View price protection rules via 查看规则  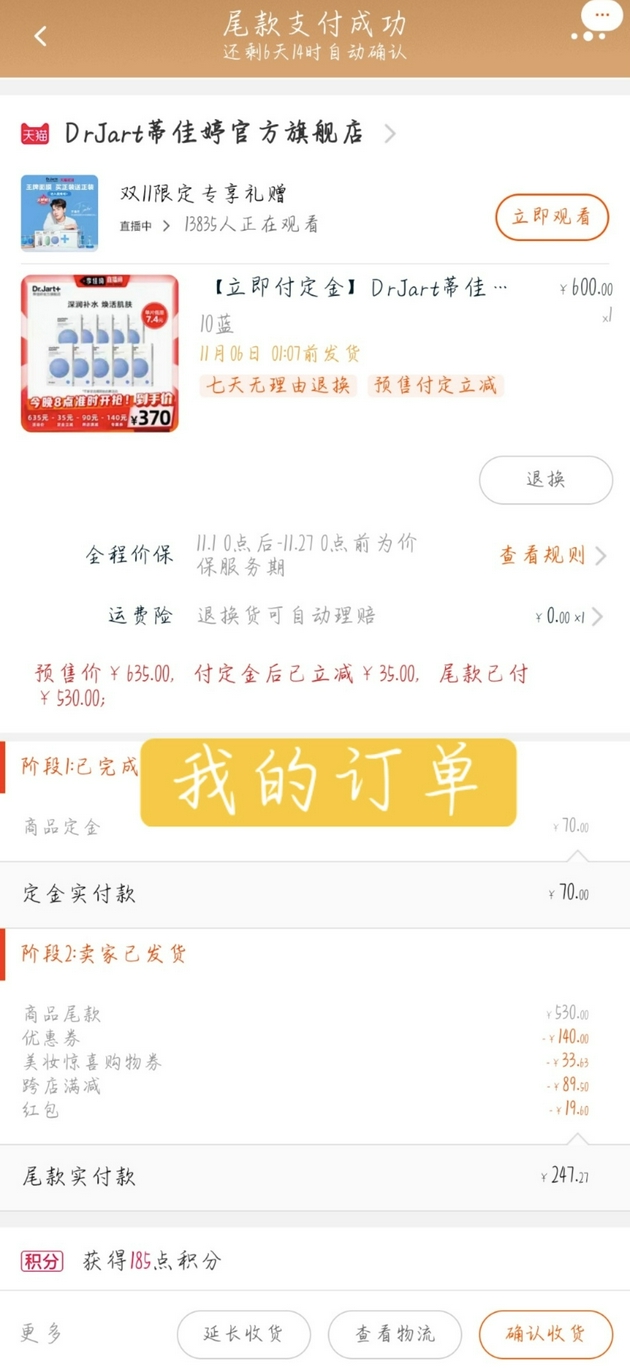tap(551, 556)
